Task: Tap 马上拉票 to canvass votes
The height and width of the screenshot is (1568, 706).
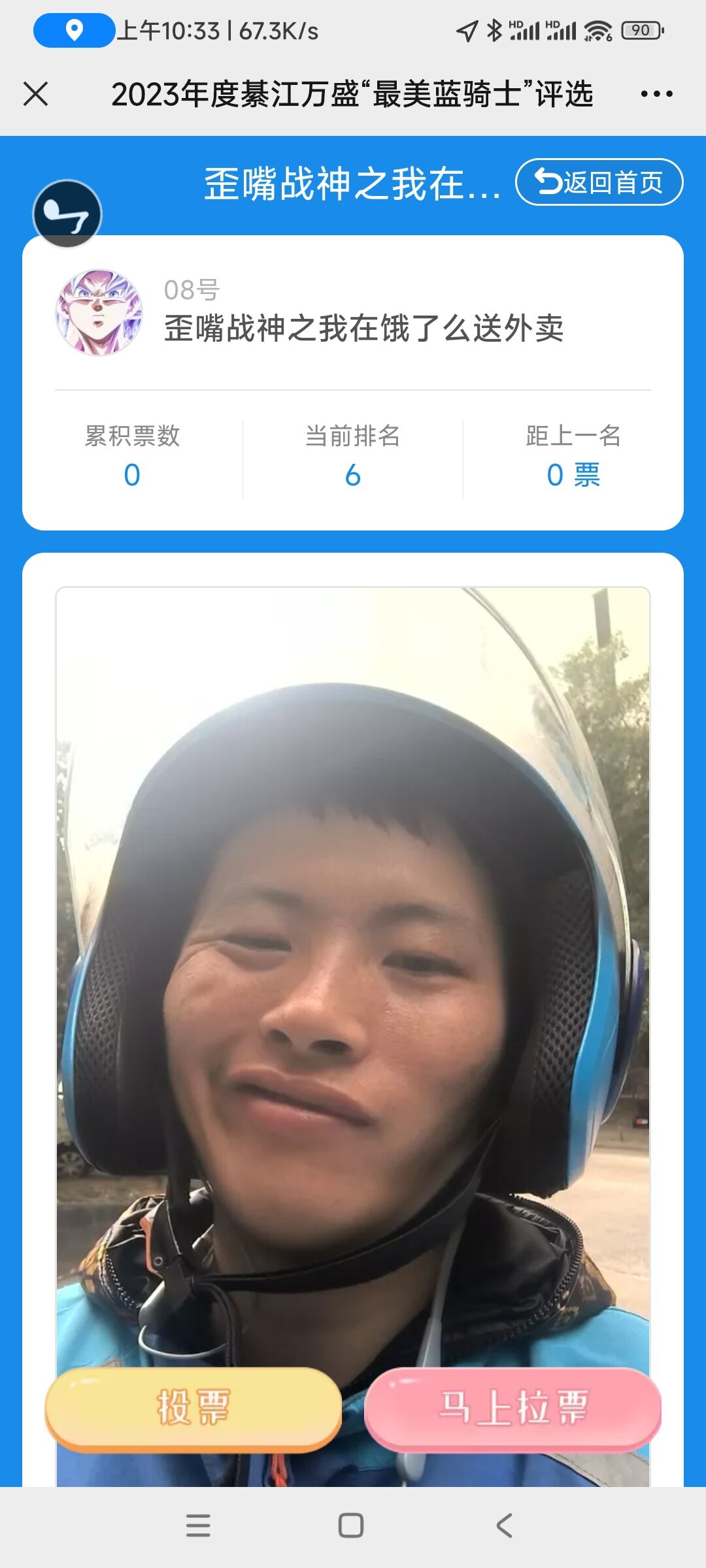Action: pos(513,1408)
